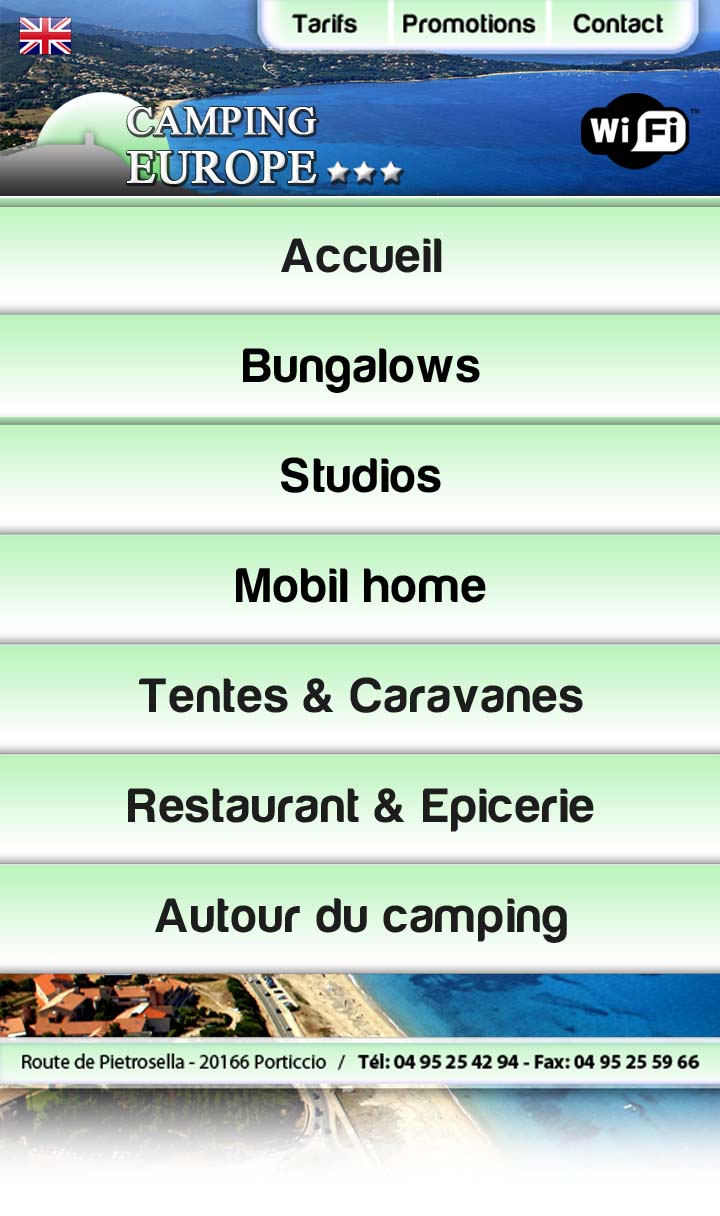The width and height of the screenshot is (720, 1216).
Task: Open the Mobil home page
Action: 360,587
